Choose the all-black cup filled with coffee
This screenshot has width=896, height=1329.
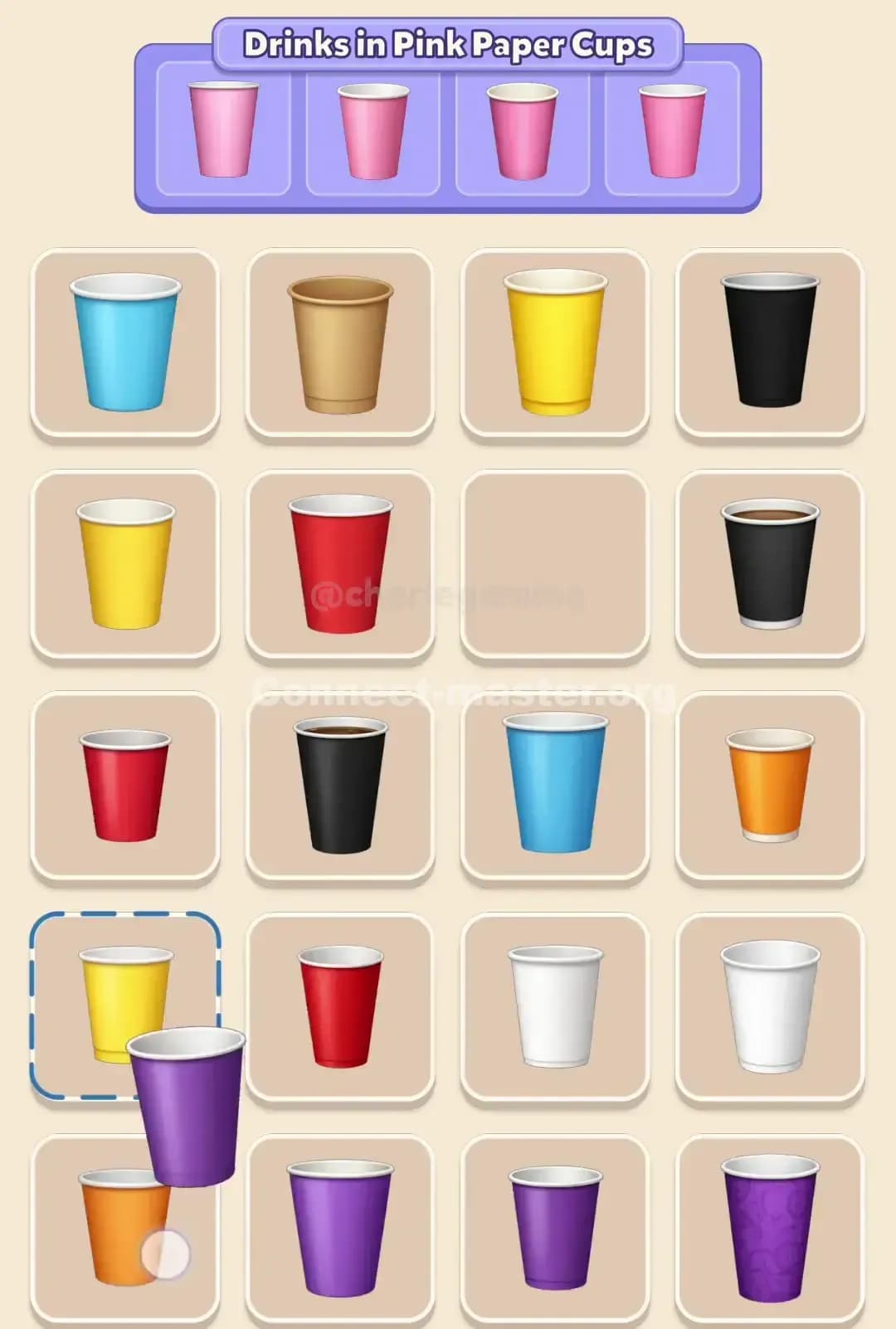339,785
